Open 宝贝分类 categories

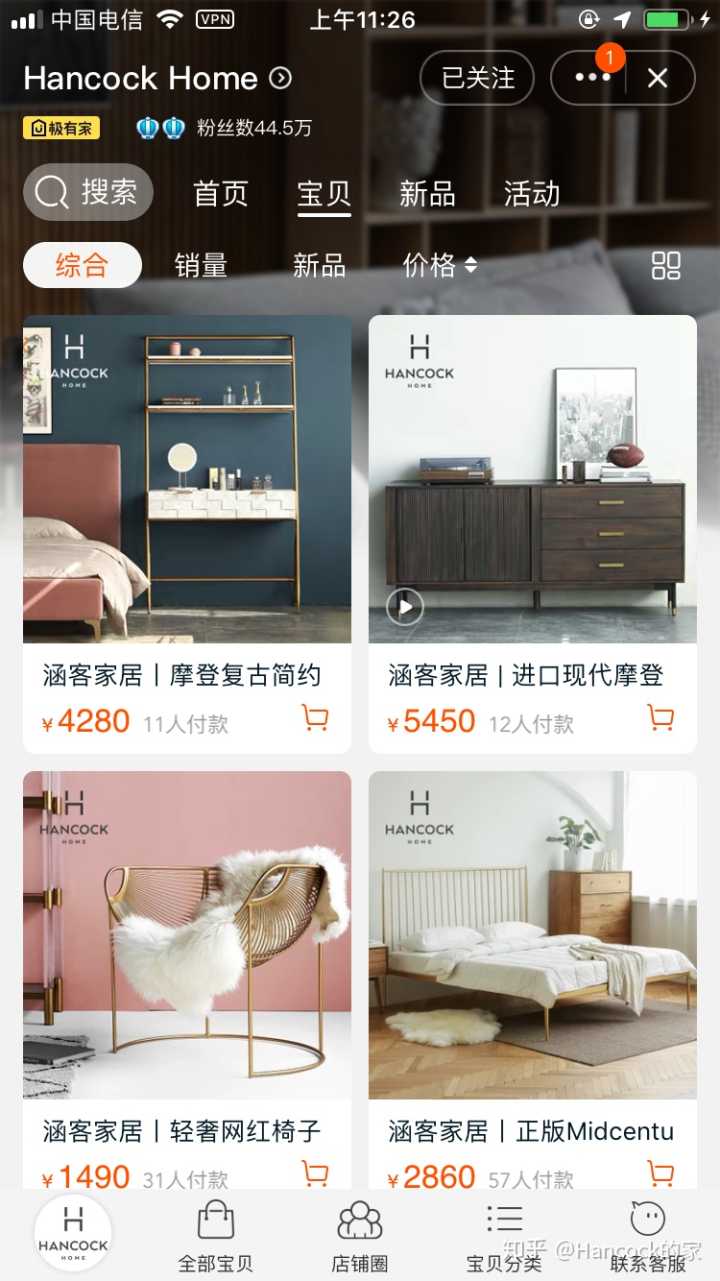point(504,1235)
